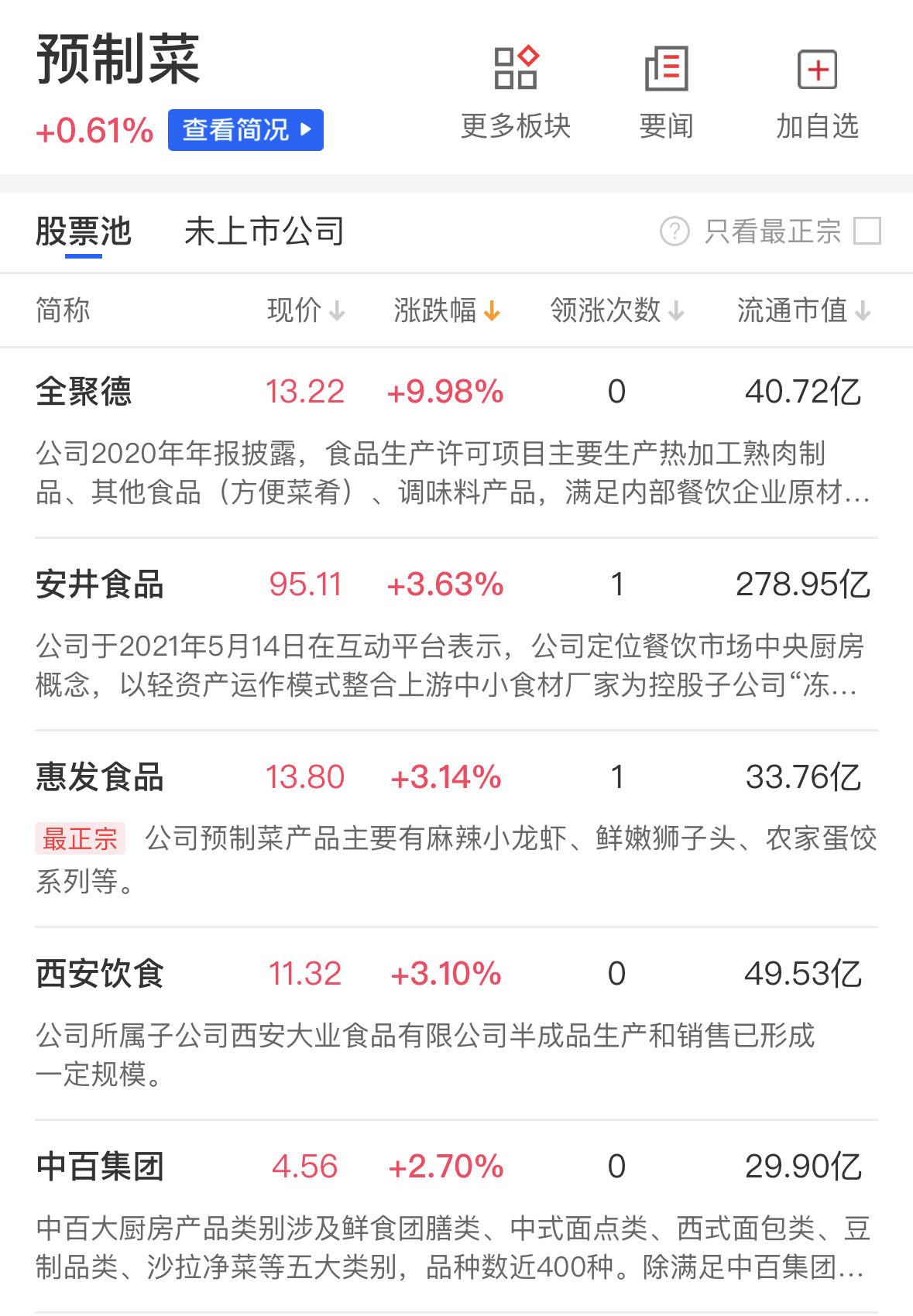The width and height of the screenshot is (913, 1316).
Task: Sort by 流通市值 column
Action: point(804,310)
